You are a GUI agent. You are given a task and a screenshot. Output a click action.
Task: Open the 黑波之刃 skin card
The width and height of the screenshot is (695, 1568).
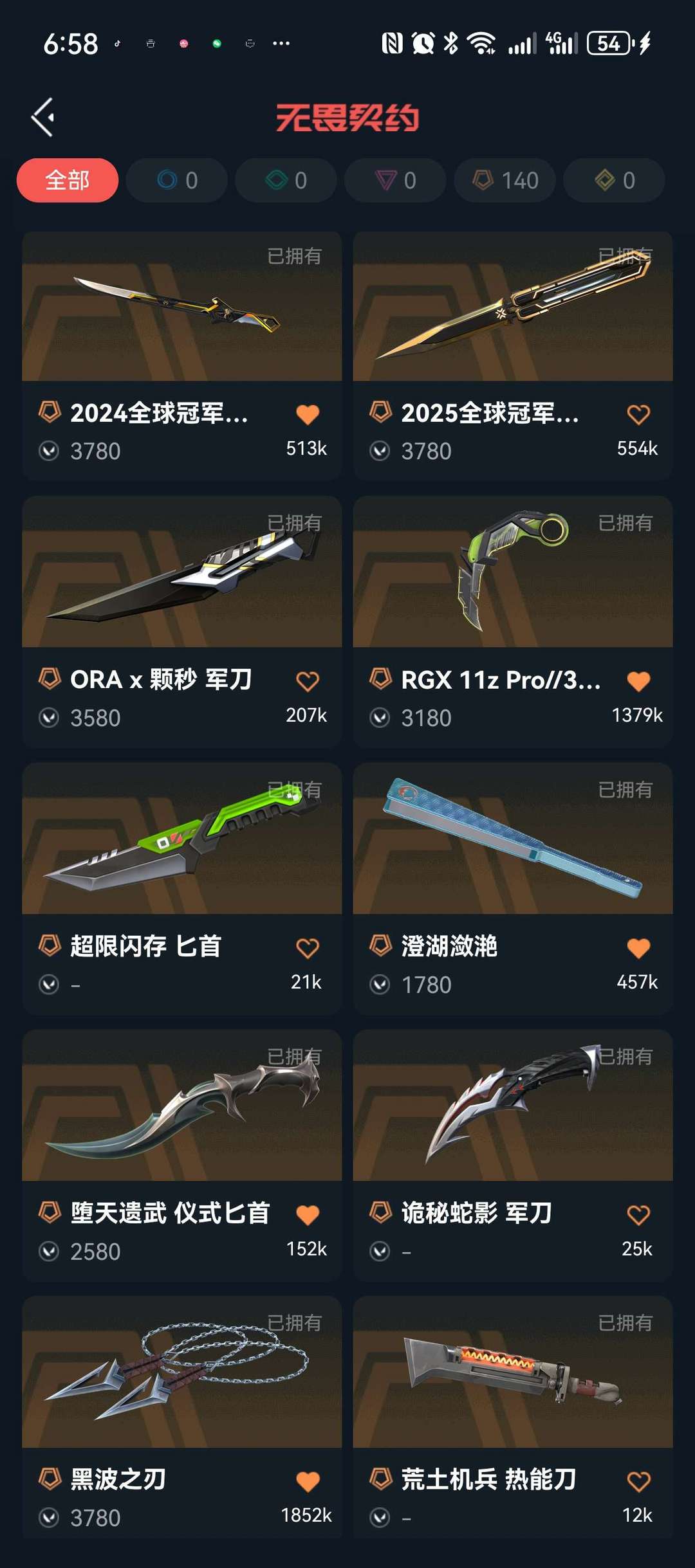coord(181,1373)
